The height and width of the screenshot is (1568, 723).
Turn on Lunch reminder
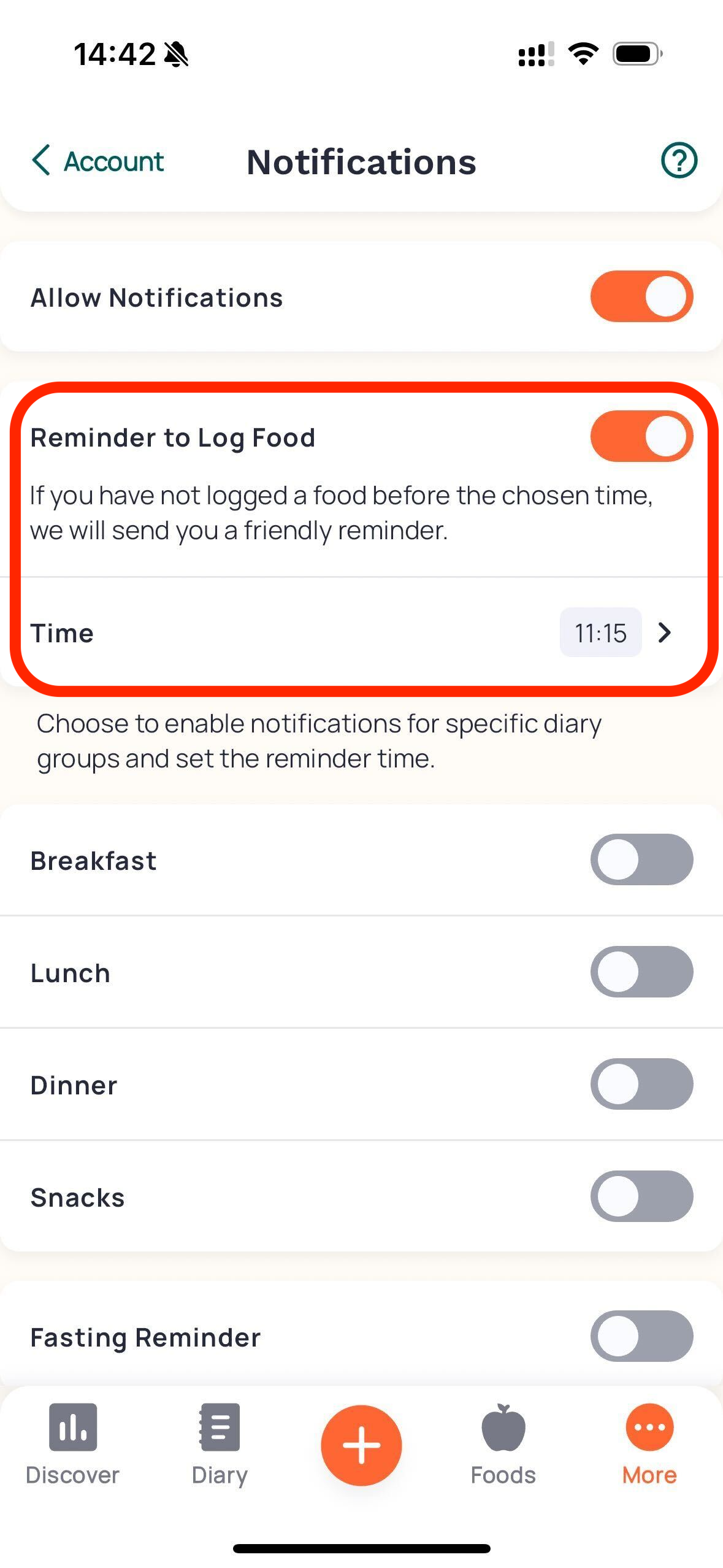point(641,972)
